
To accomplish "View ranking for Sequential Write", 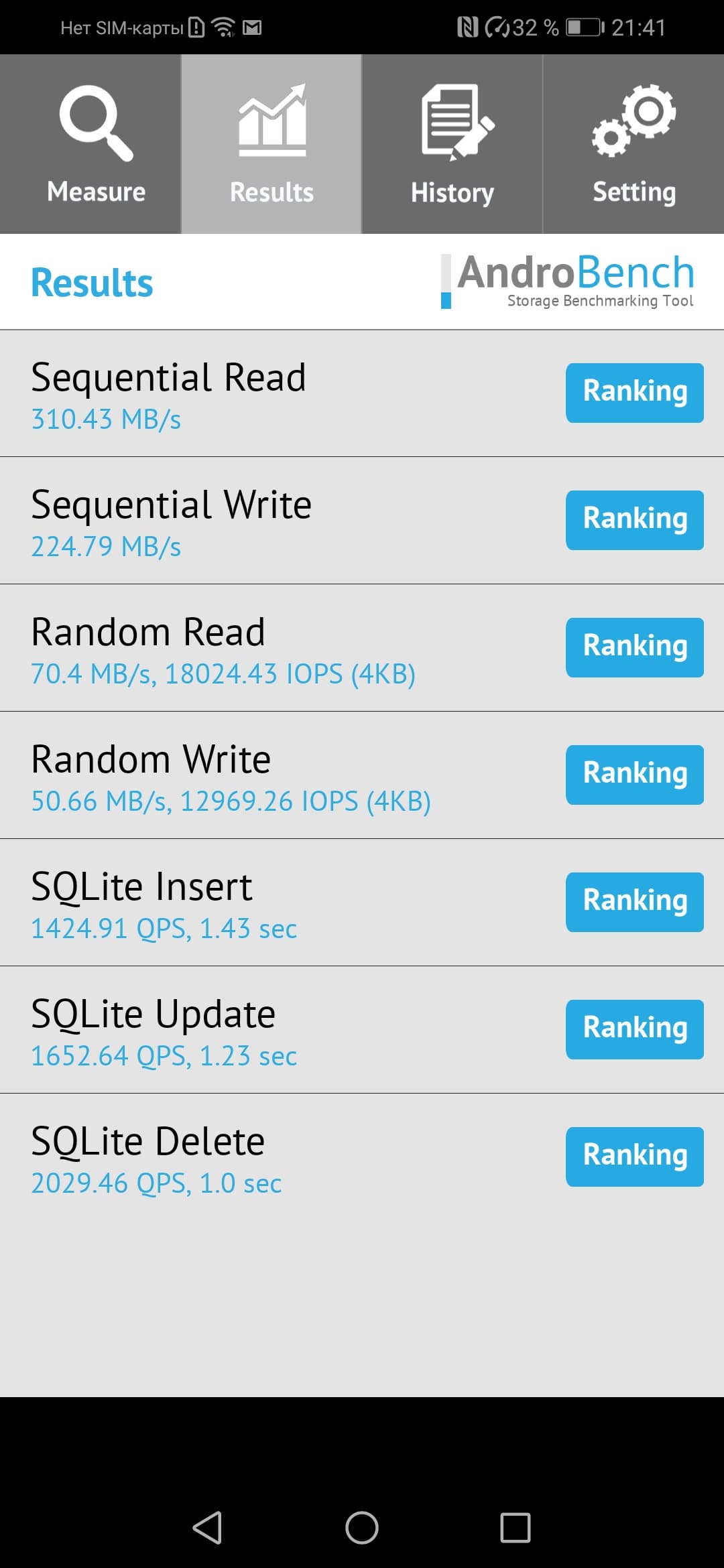I will [634, 520].
